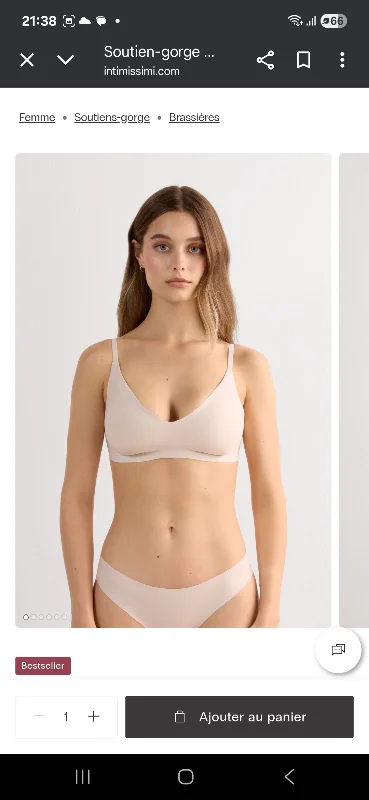
Task: Tap Ajouter au panier
Action: [x=239, y=717]
